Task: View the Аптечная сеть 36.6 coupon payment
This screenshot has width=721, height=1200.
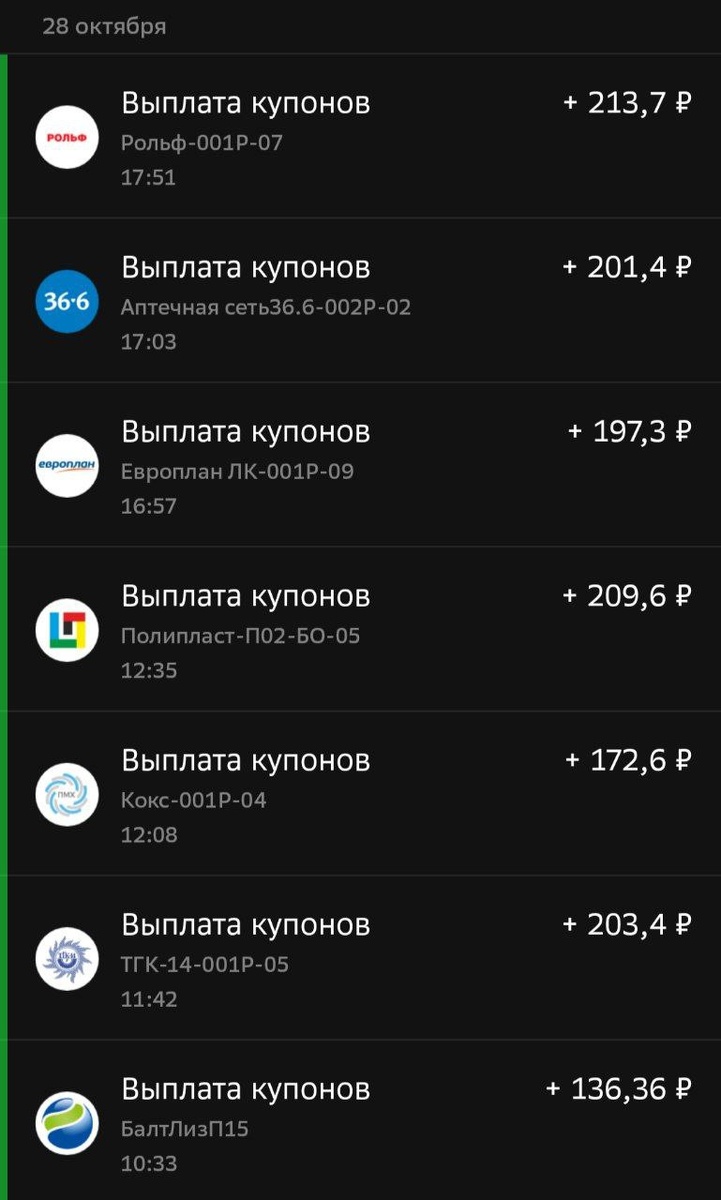Action: (x=360, y=302)
